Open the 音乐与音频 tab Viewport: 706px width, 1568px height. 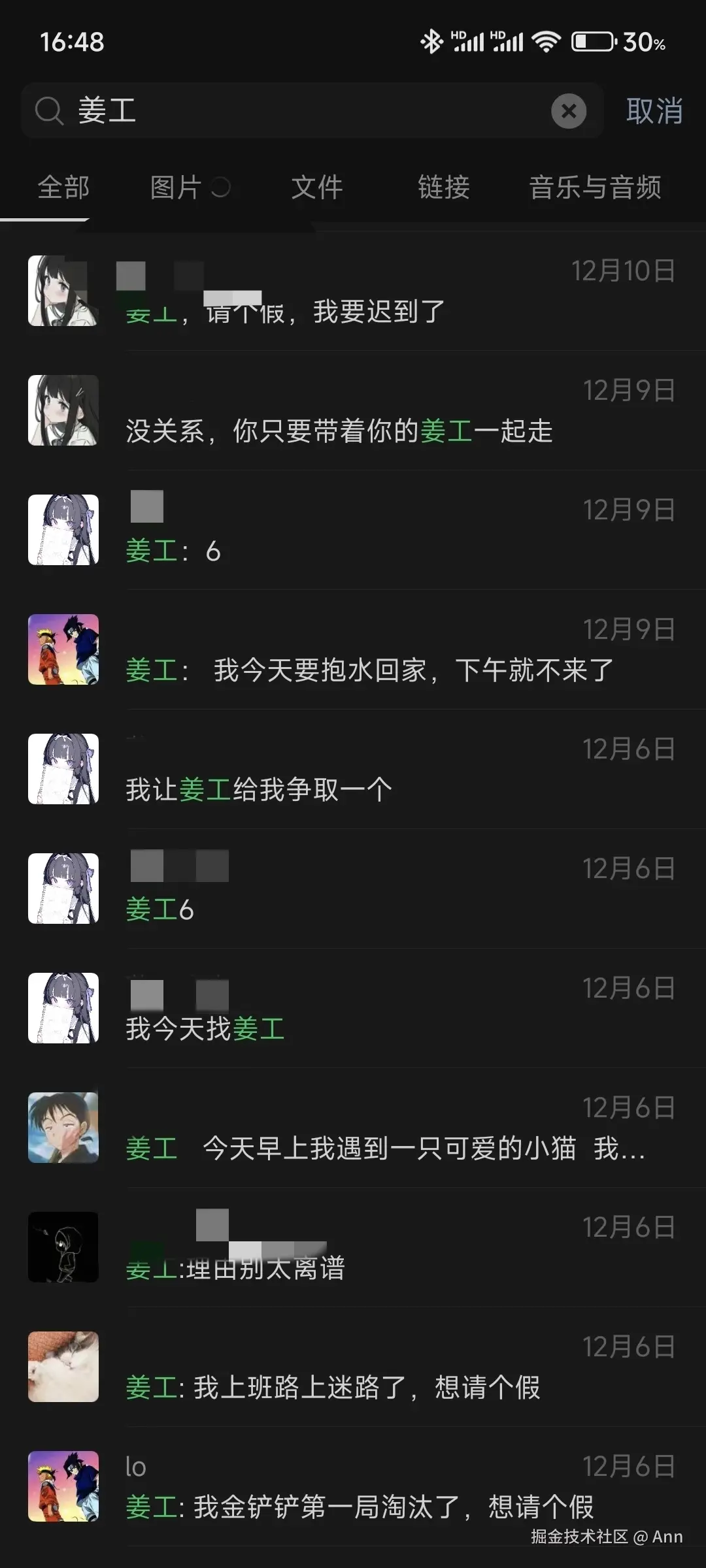coord(596,188)
